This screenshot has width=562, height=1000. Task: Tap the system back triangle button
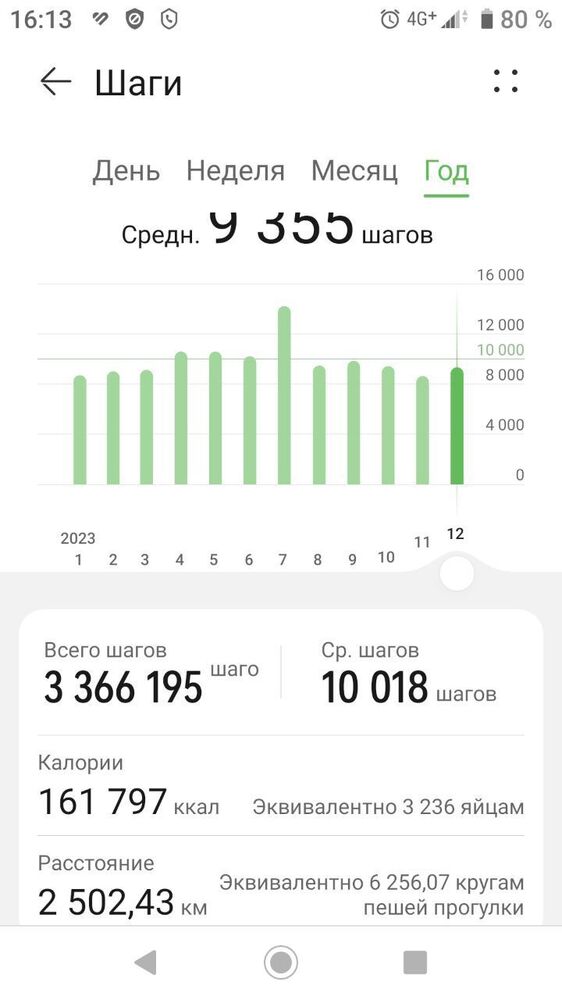[x=146, y=962]
